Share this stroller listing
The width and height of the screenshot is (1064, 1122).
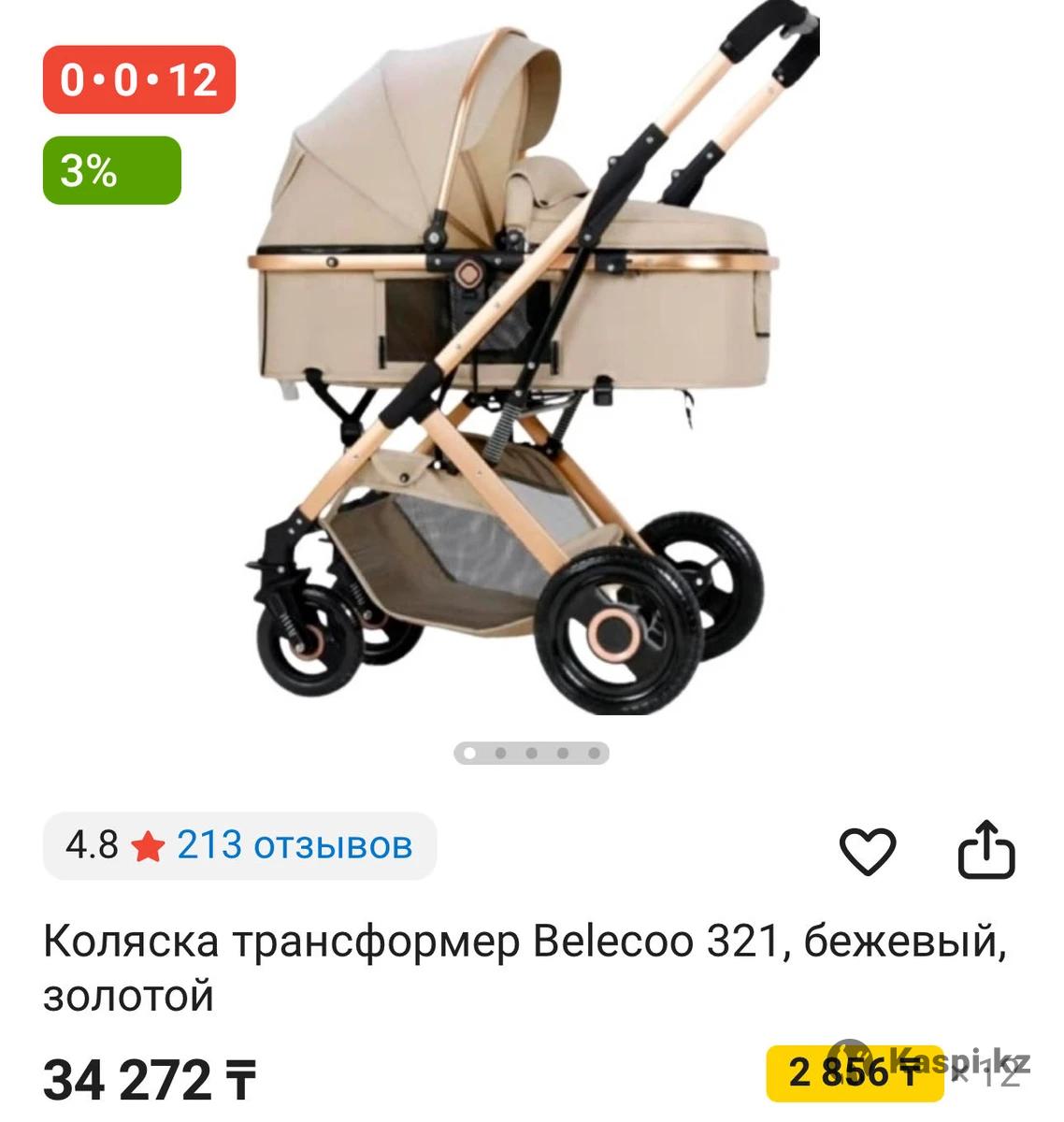[986, 850]
